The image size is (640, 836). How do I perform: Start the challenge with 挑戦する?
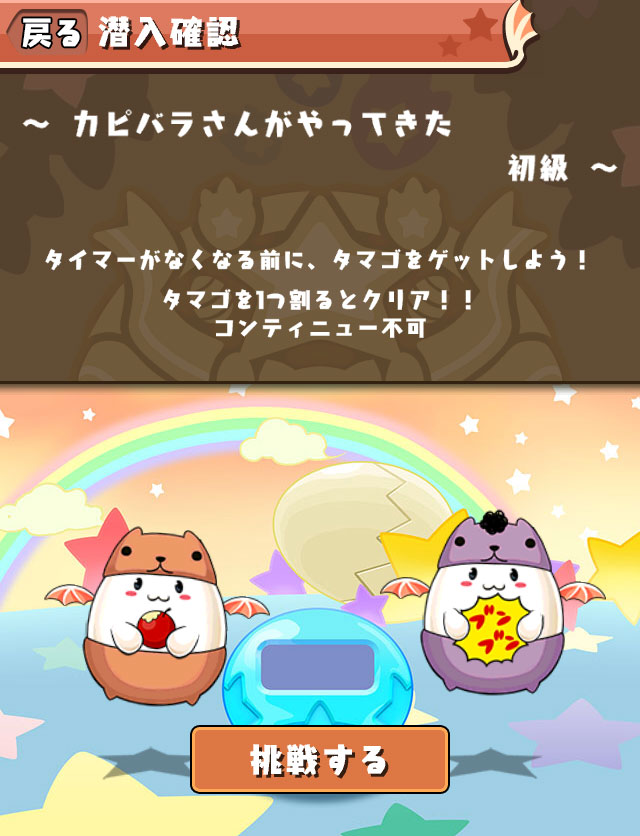320,760
